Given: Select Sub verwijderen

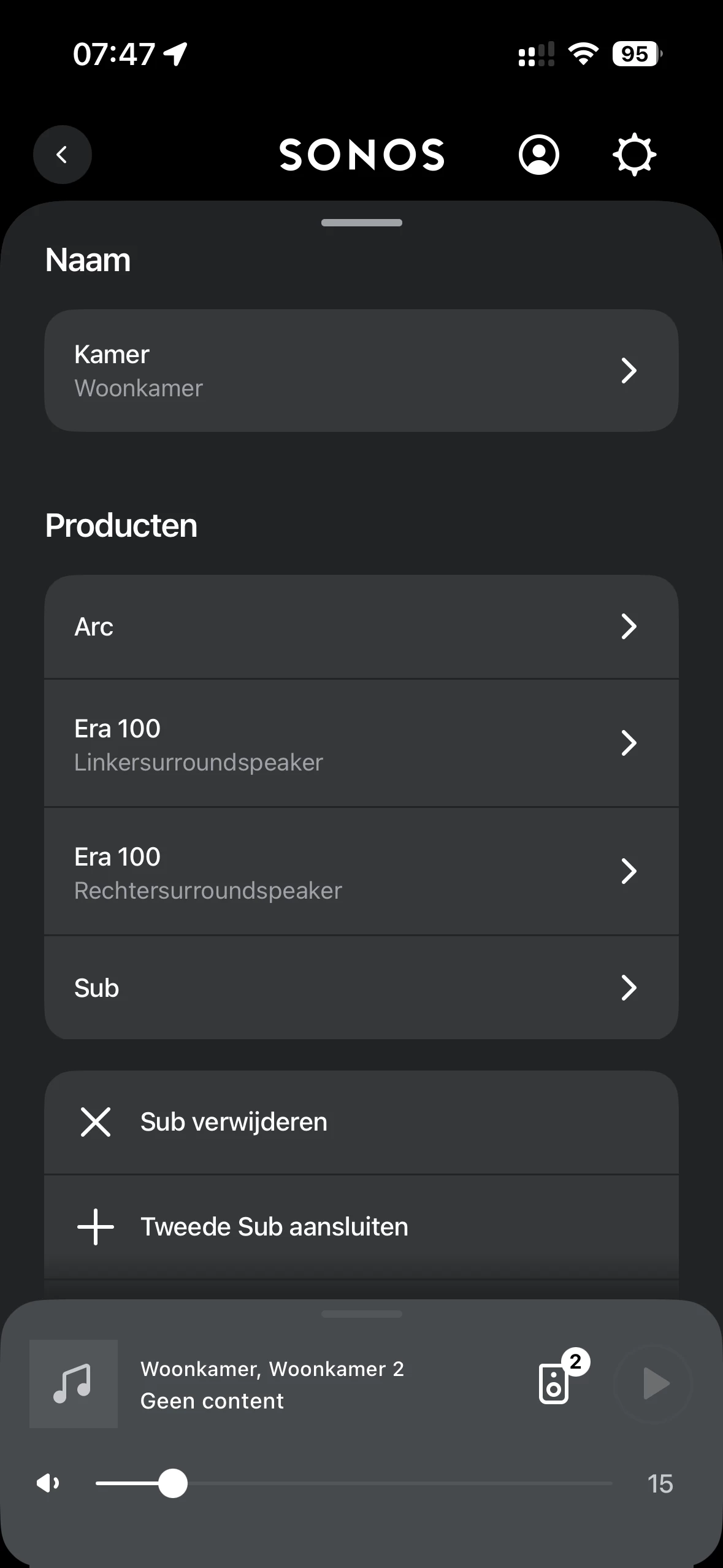Looking at the screenshot, I should tap(361, 1122).
